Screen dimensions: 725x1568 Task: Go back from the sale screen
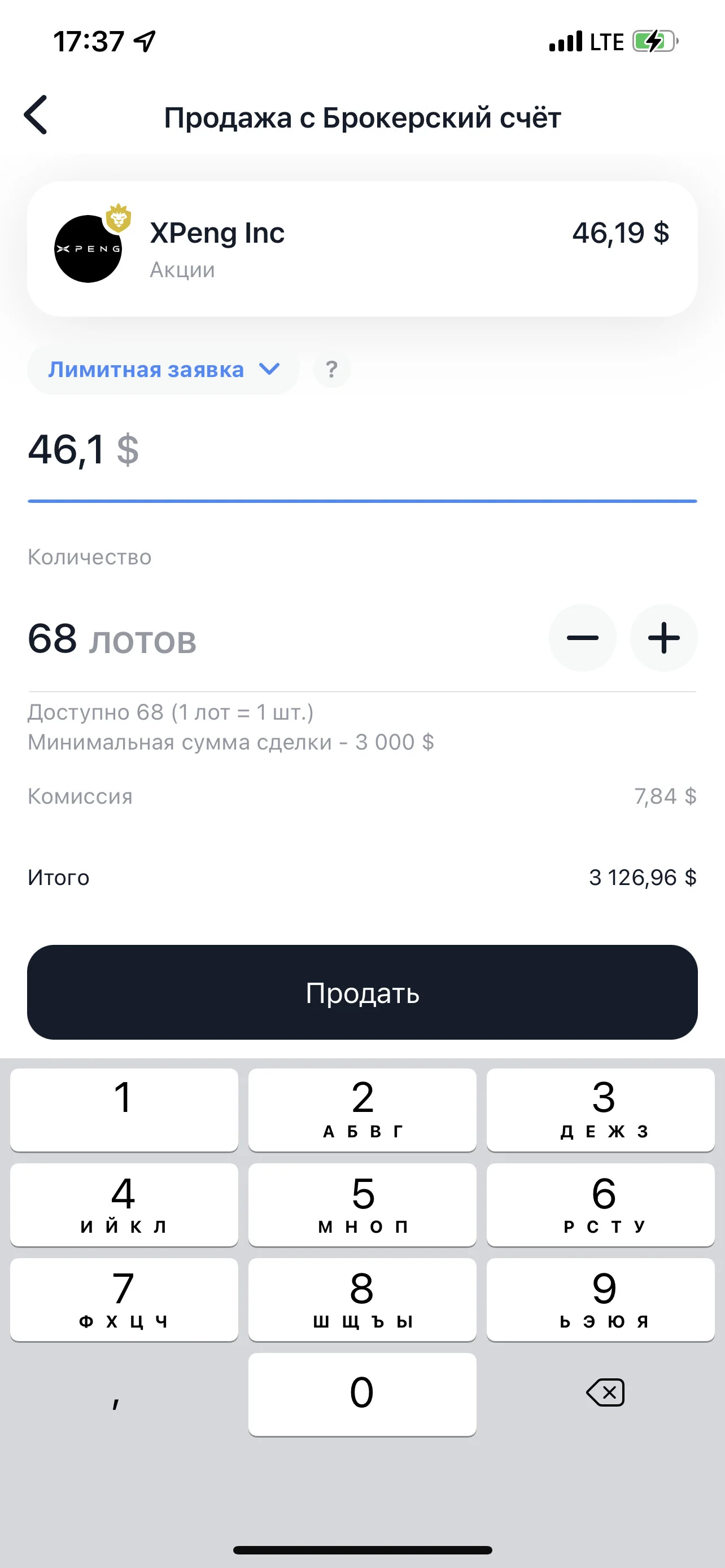(36, 115)
